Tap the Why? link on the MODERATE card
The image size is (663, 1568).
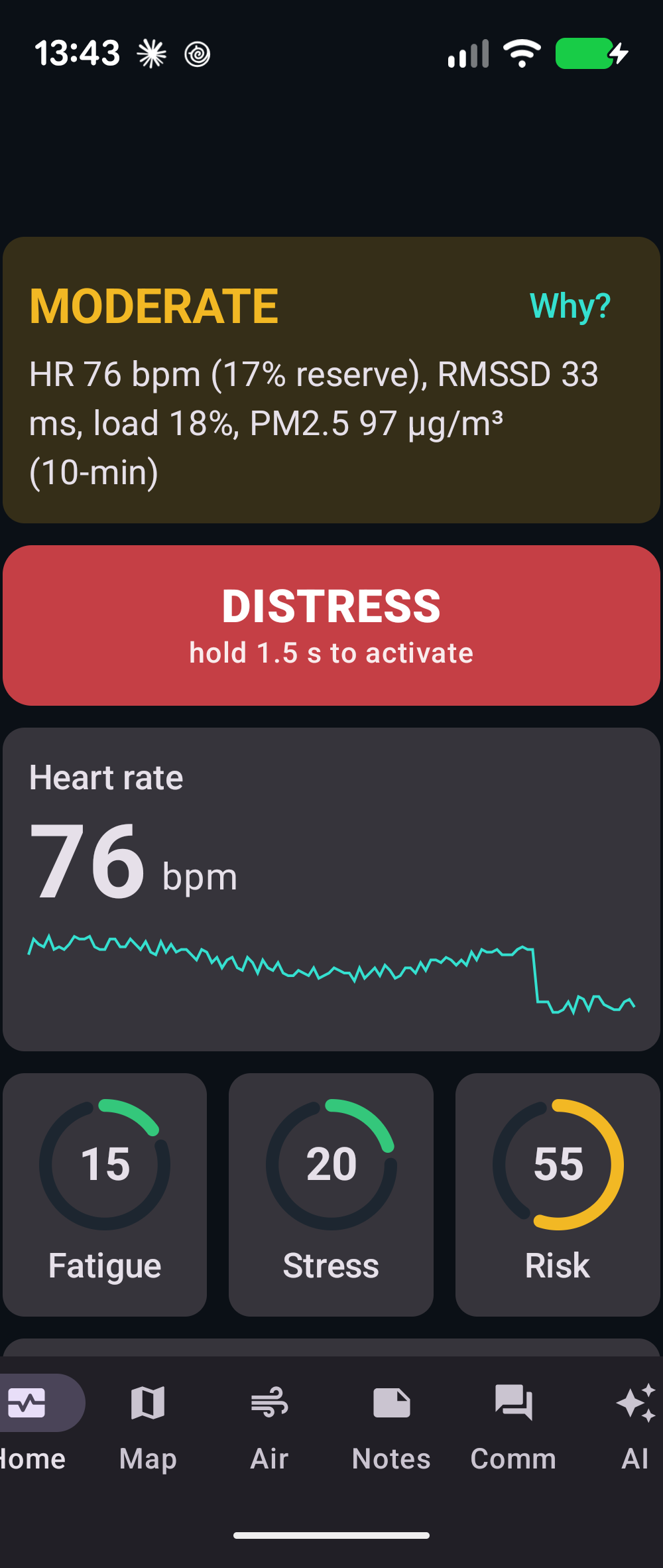570,306
